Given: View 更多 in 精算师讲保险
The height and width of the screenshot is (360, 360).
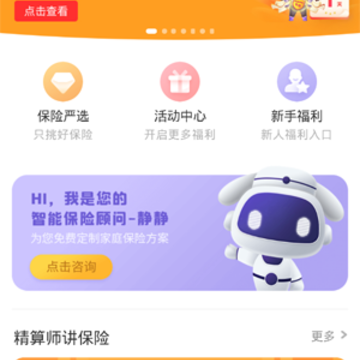Looking at the screenshot, I should point(329,336).
